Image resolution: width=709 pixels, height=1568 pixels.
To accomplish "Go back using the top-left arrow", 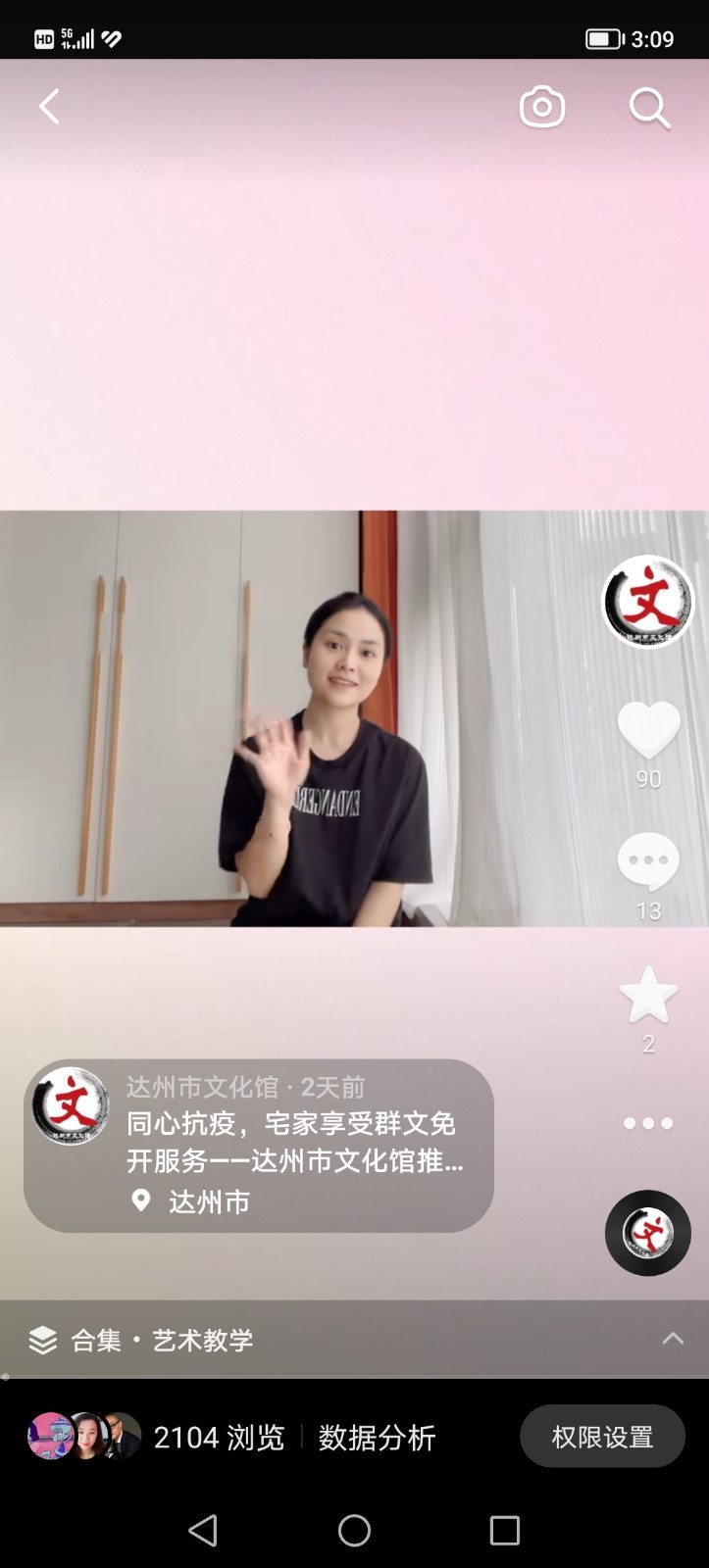I will pos(50,107).
